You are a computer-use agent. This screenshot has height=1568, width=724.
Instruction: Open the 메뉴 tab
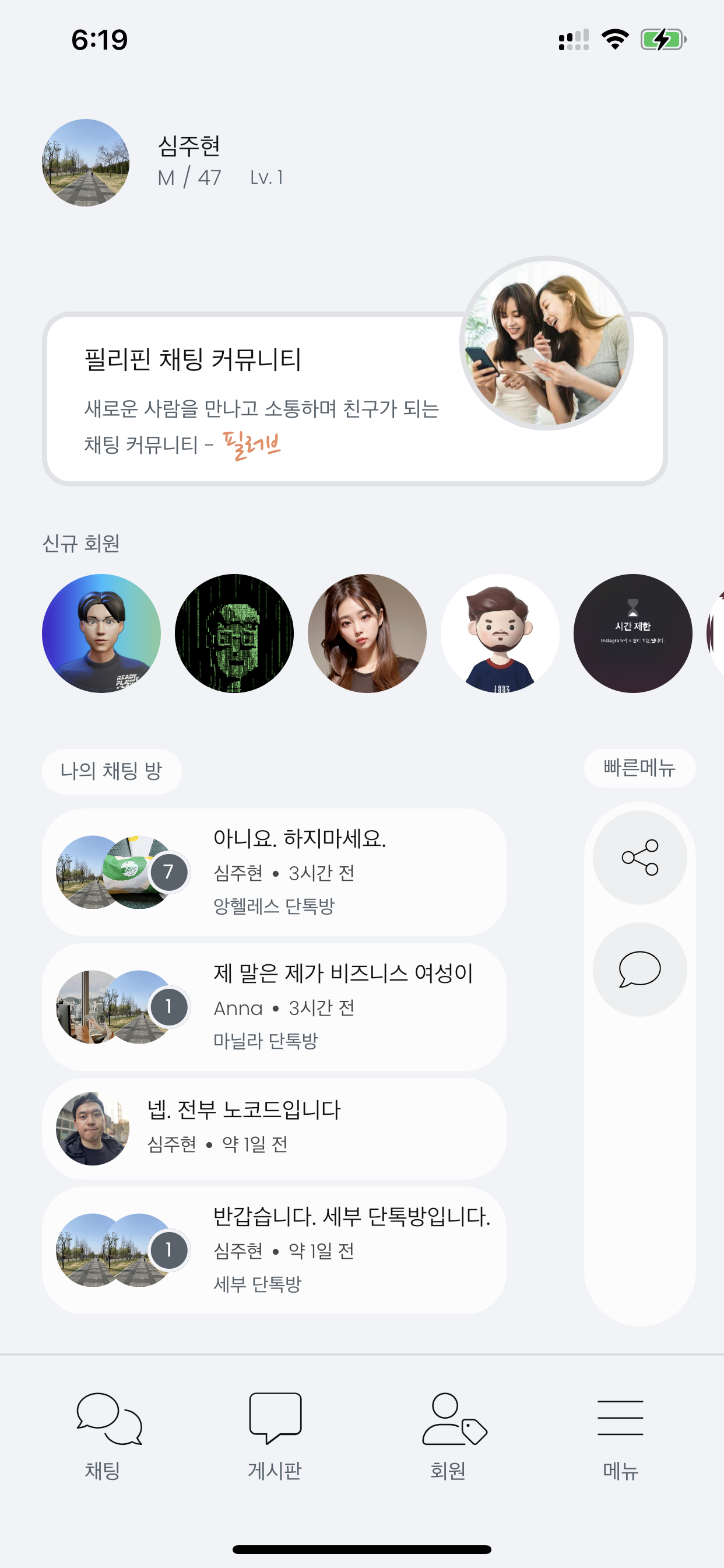point(620,1436)
